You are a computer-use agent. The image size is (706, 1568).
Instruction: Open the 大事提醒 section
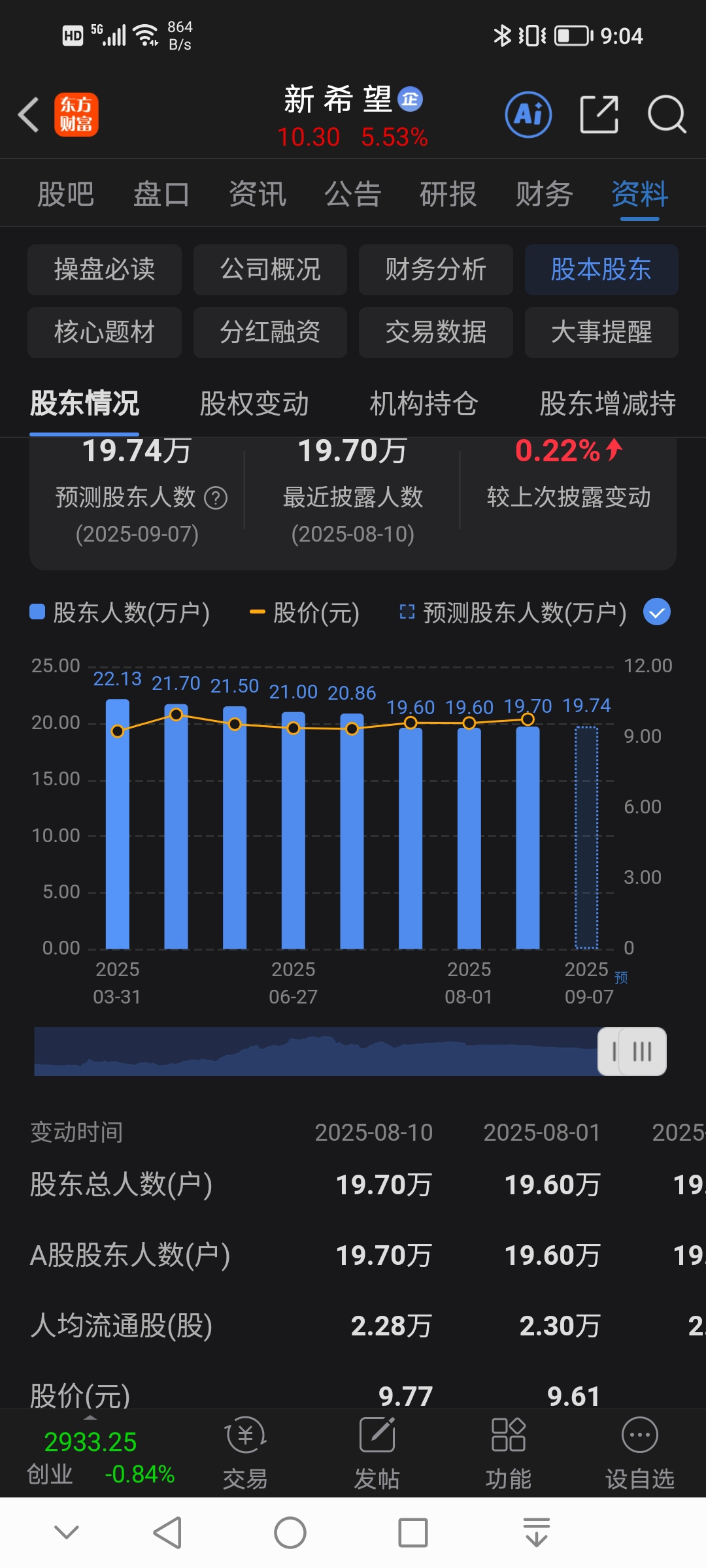pos(601,332)
